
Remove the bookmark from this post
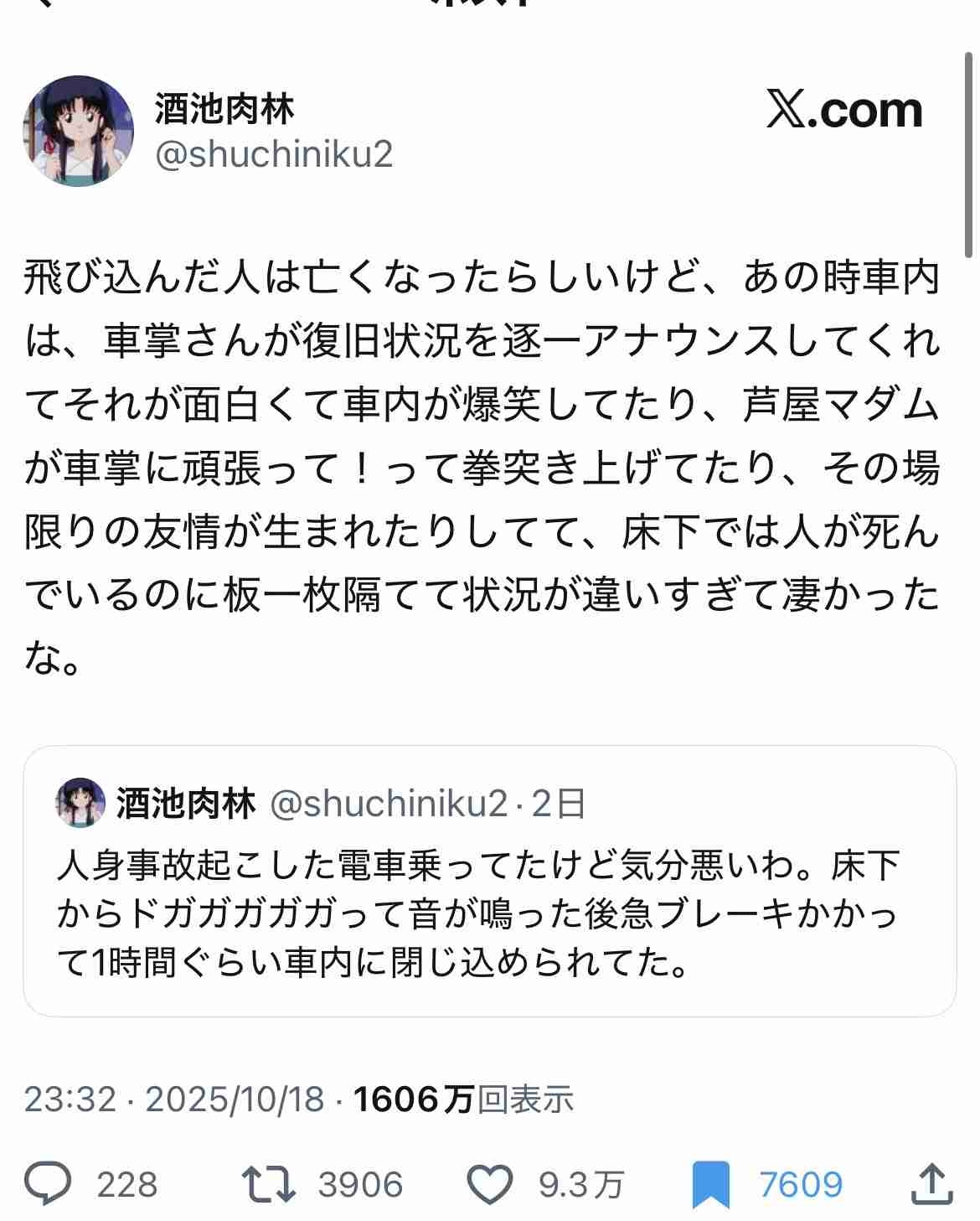coord(710,1184)
